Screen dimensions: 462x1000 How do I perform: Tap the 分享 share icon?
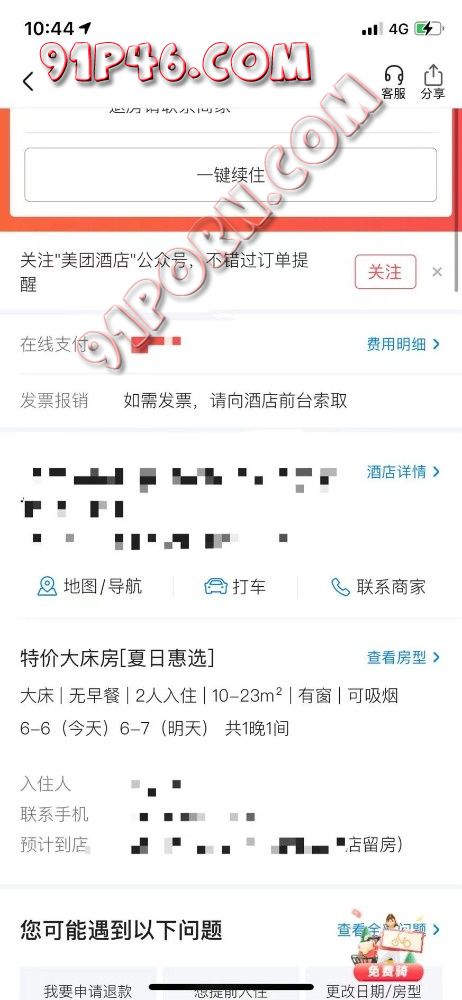coord(433,82)
